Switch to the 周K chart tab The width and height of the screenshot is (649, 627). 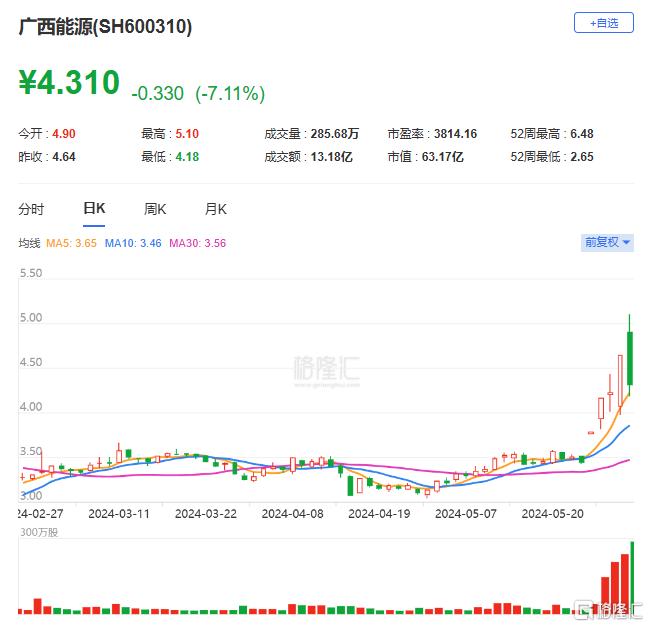[155, 209]
